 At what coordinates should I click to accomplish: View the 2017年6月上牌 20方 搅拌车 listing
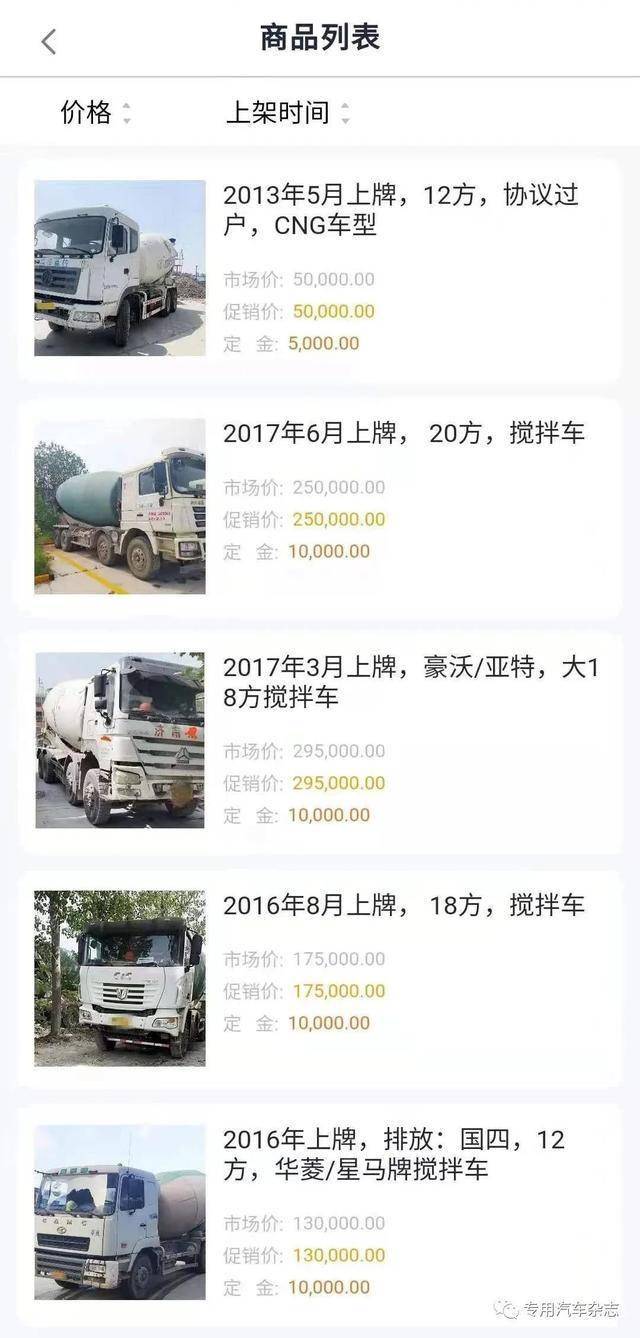tap(404, 433)
